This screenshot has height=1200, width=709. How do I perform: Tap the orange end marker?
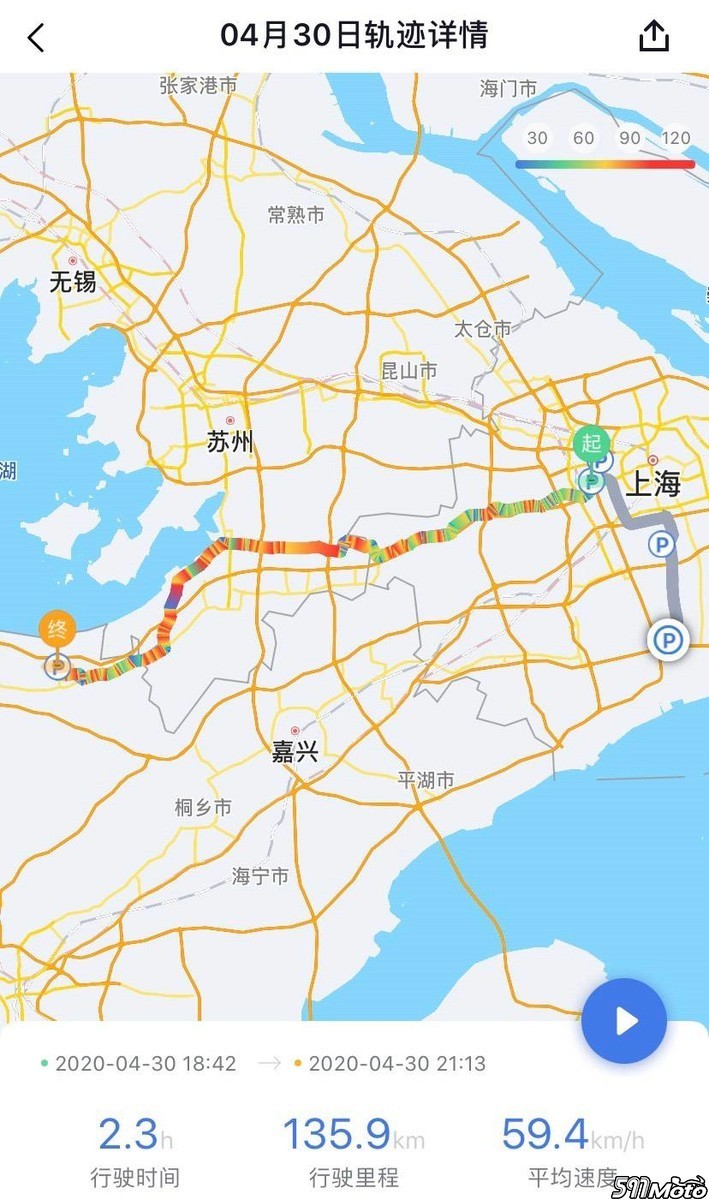click(57, 630)
